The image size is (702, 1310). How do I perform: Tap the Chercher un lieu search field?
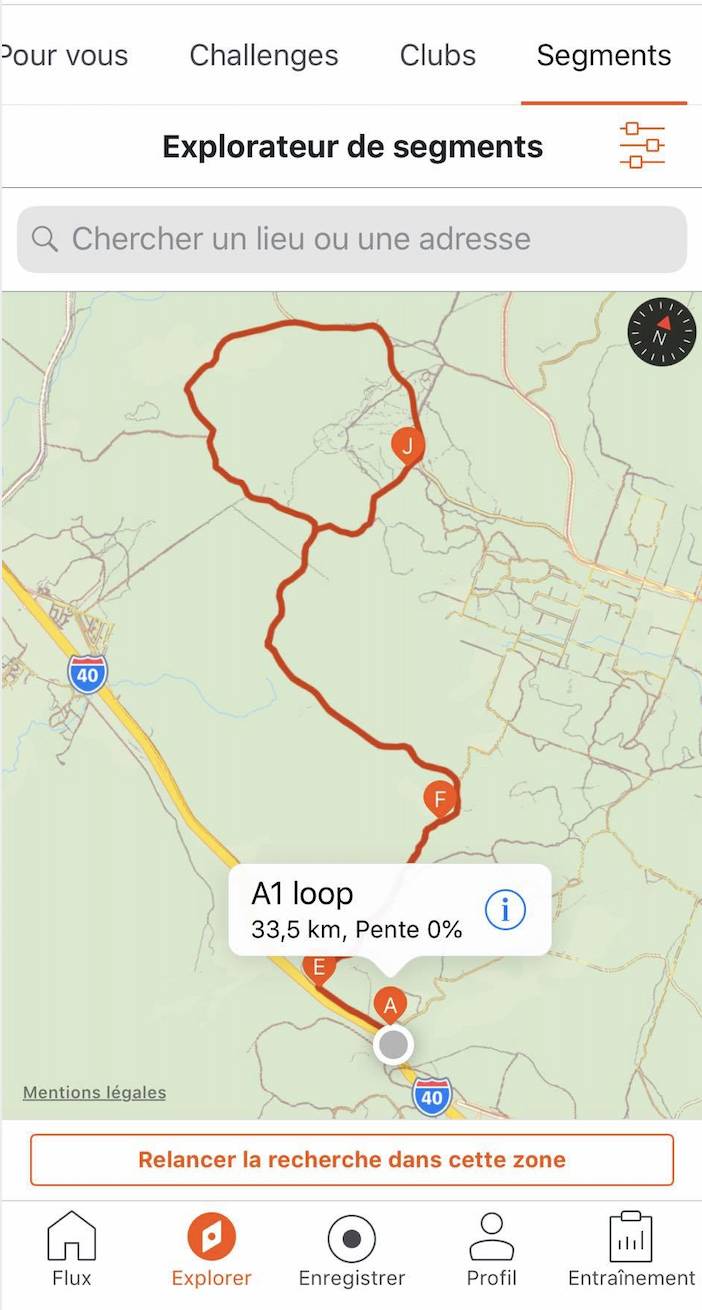pos(352,239)
